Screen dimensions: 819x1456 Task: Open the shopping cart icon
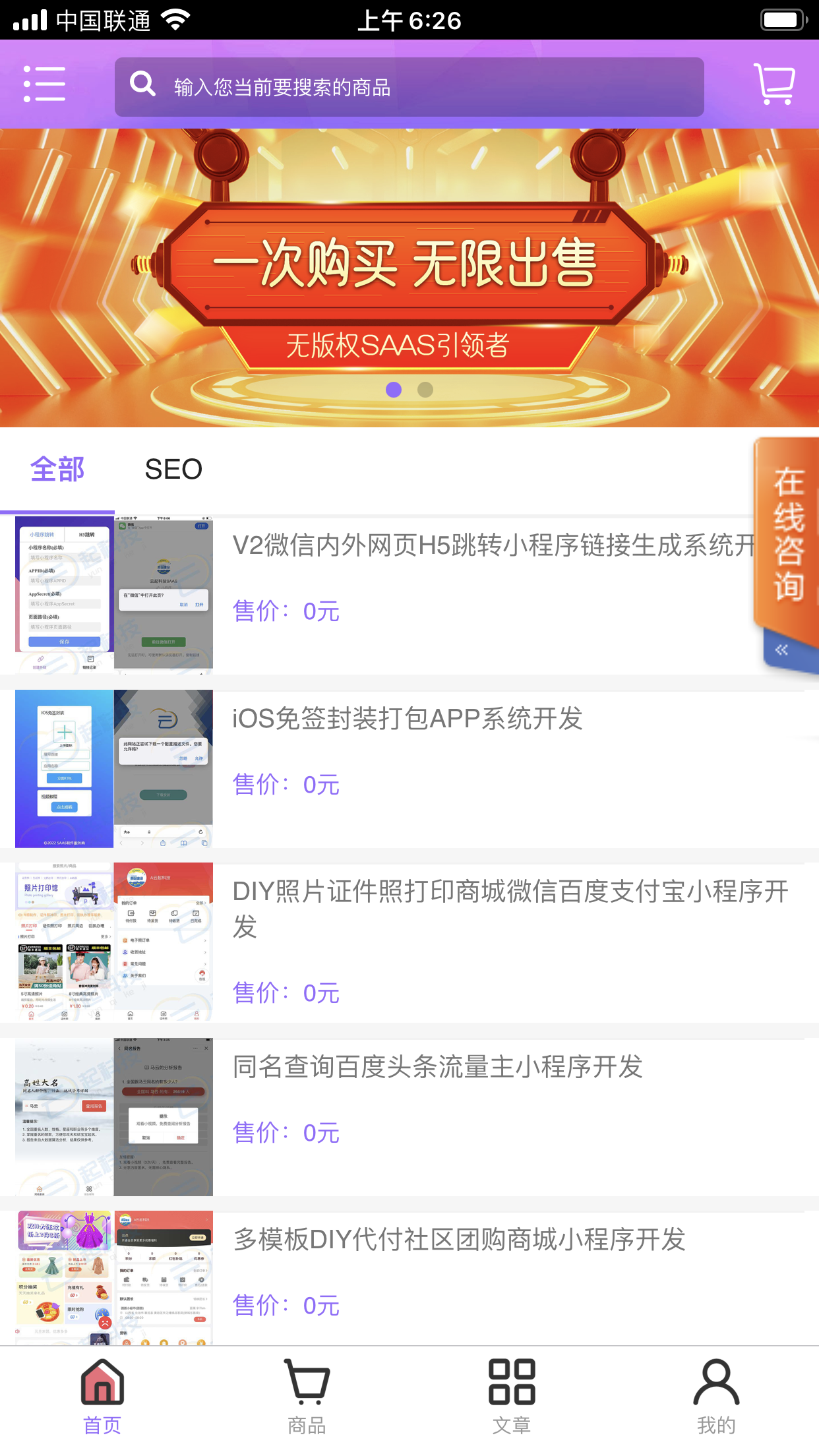(x=774, y=84)
